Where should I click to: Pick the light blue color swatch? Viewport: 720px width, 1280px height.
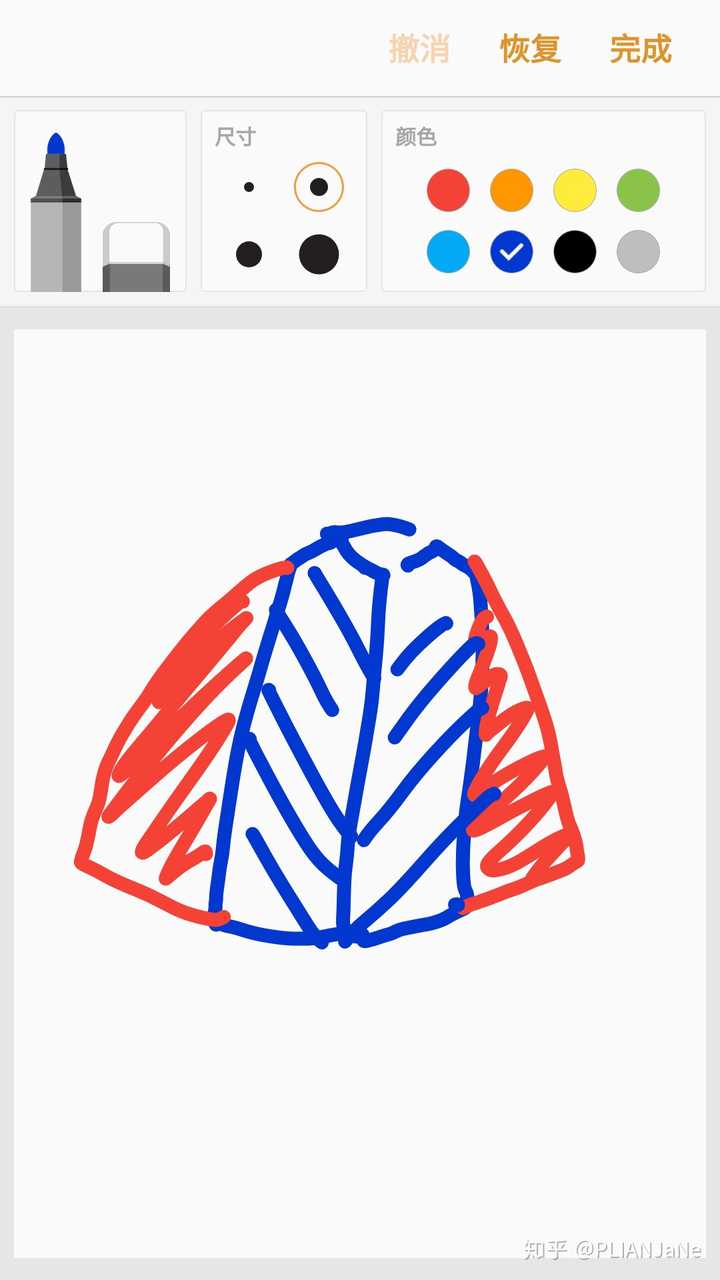pos(448,252)
